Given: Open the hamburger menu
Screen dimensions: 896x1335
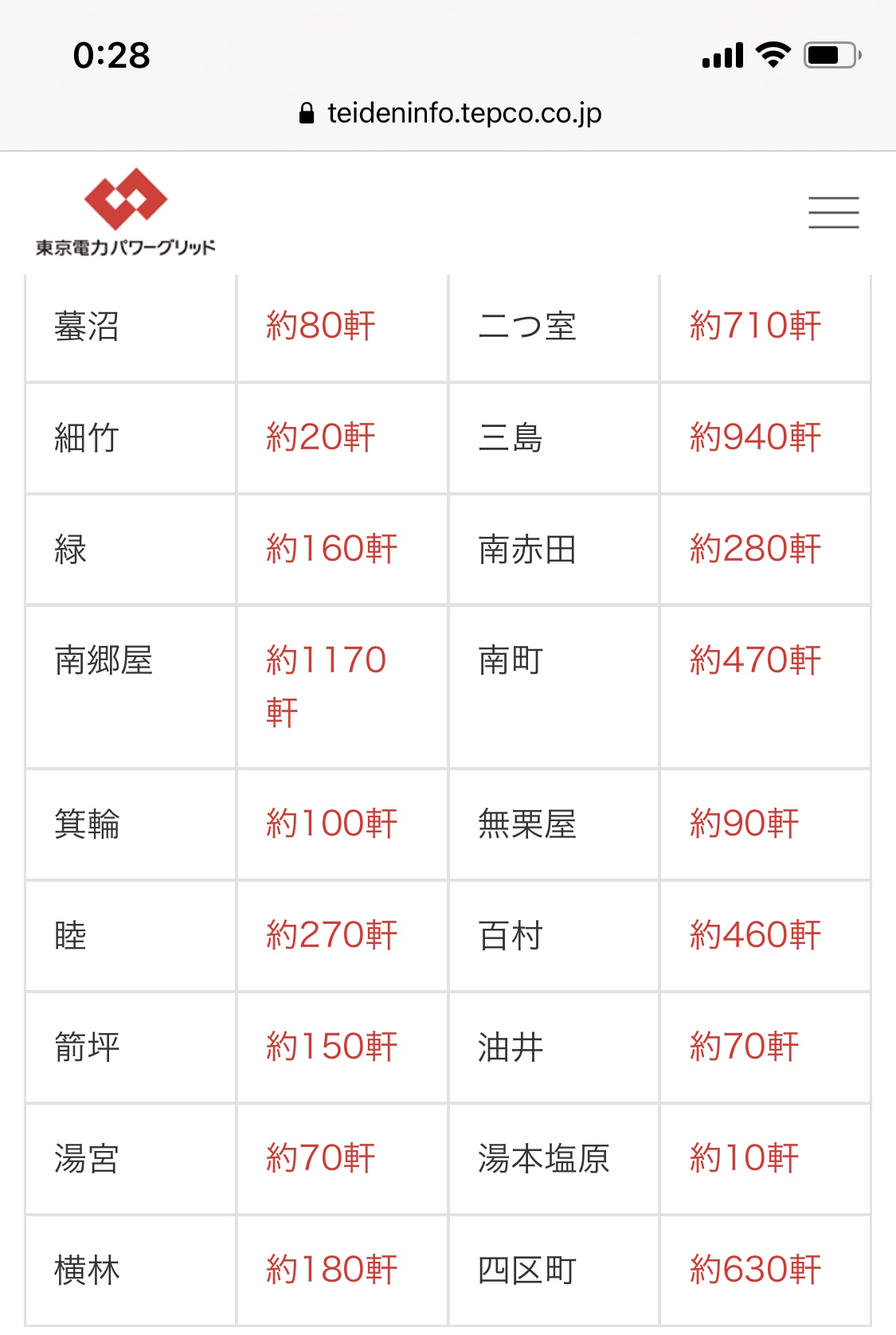Looking at the screenshot, I should (833, 213).
